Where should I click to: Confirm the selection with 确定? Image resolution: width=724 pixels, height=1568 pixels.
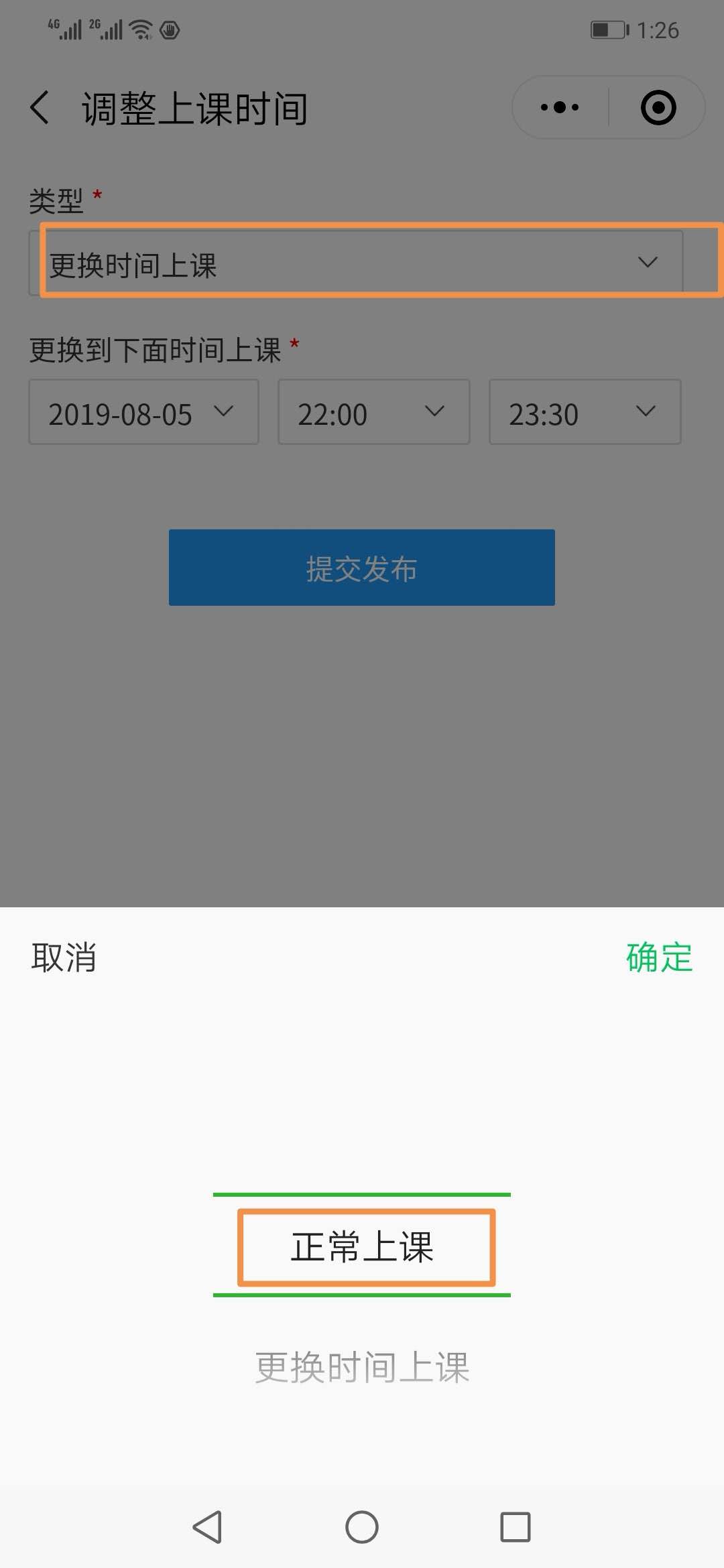tap(658, 957)
